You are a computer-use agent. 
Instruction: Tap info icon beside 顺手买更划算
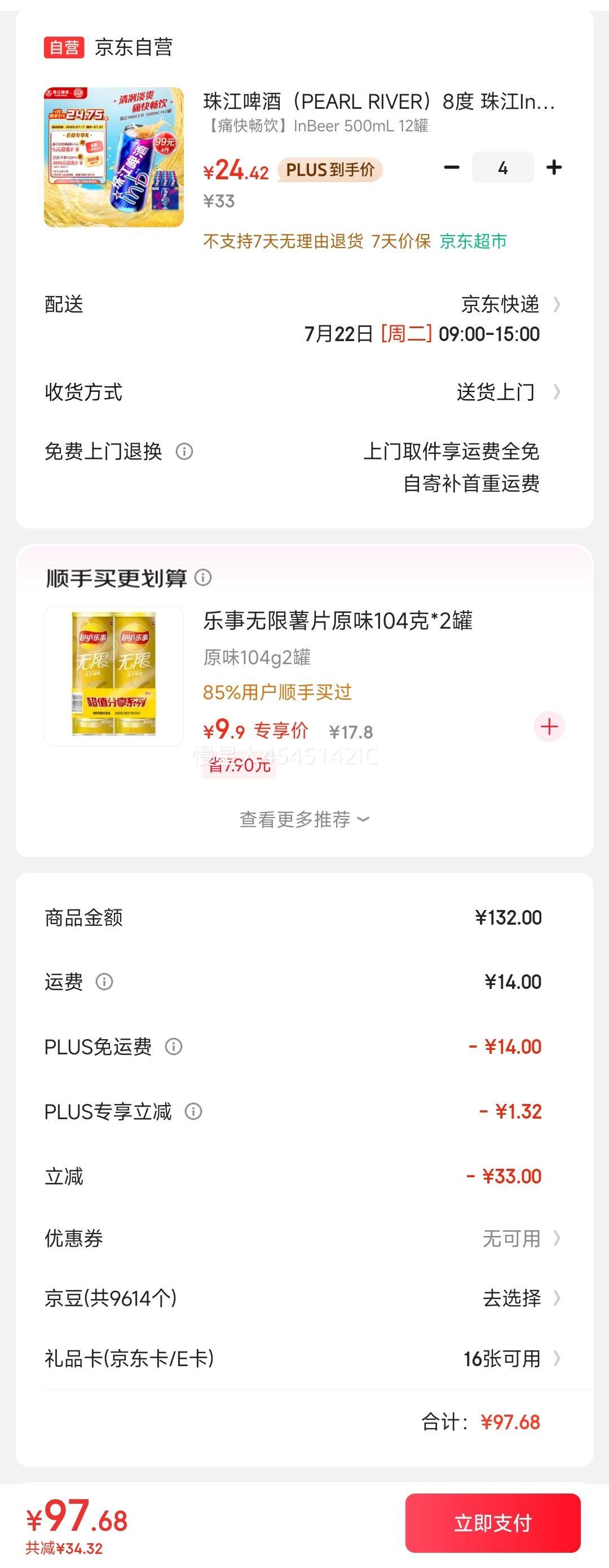pos(204,578)
